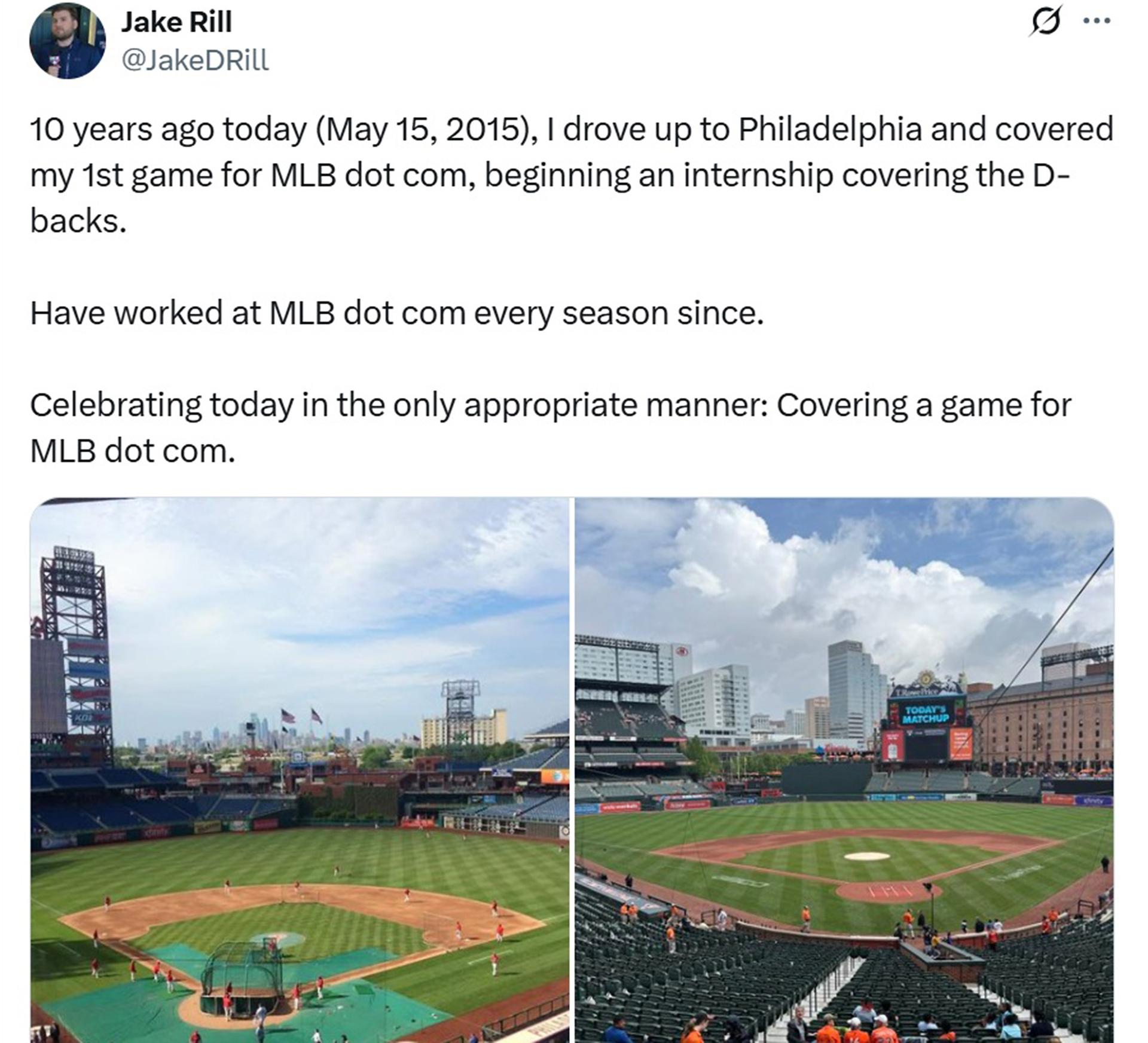
Task: View the Camden Yards photo on the right
Action: click(844, 770)
